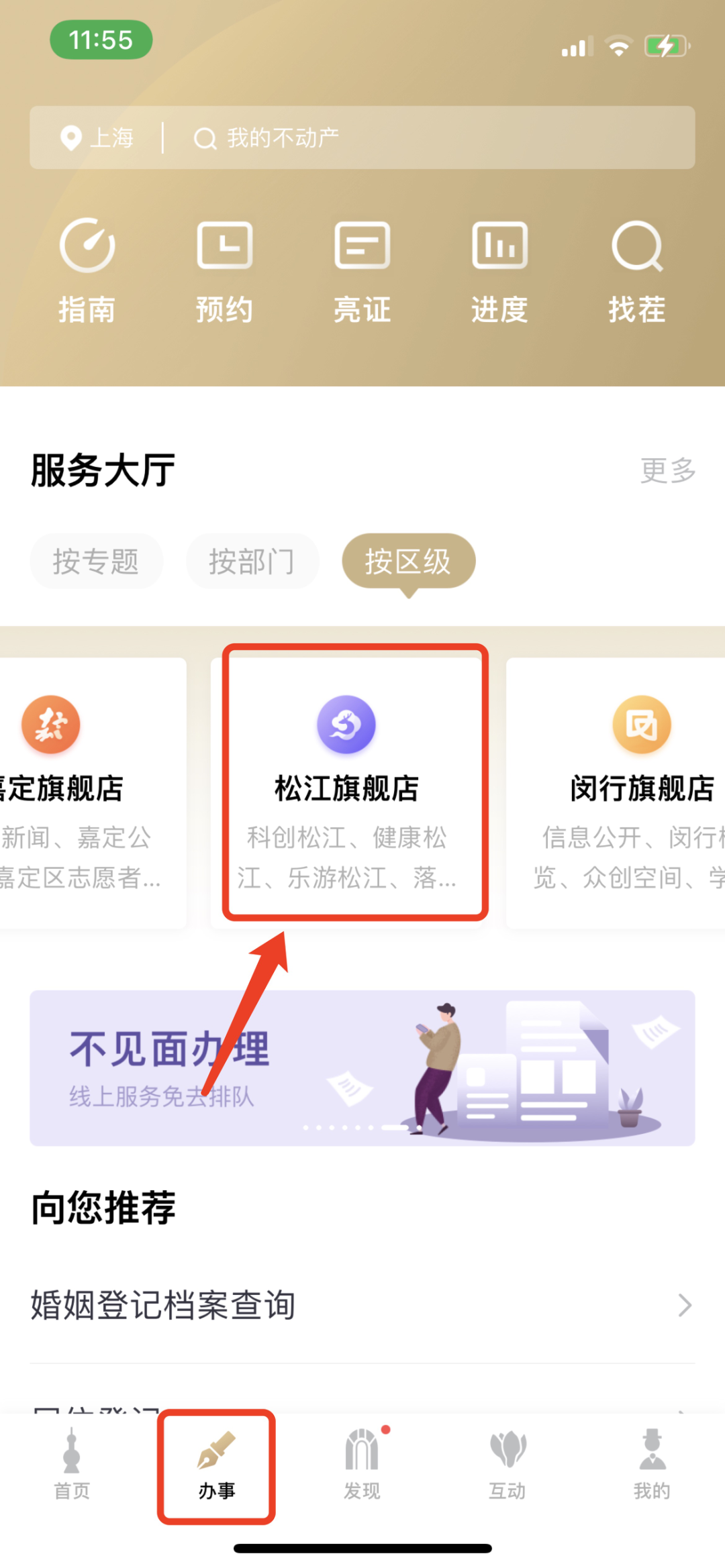This screenshot has height=1568, width=725.
Task: Select the 按区级 filter chip
Action: (x=408, y=562)
